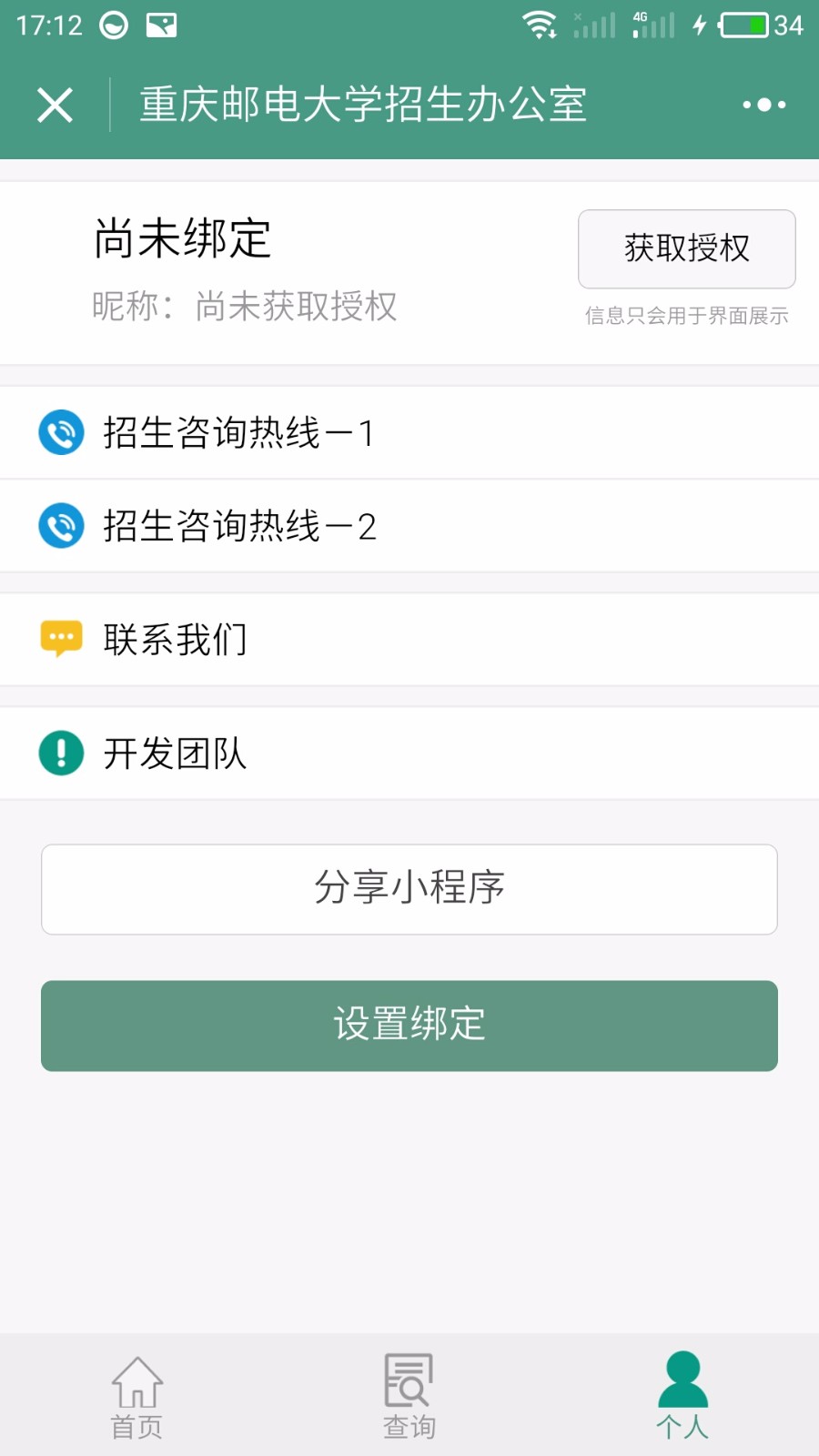
Task: Tap the 获取授权 button
Action: click(687, 248)
